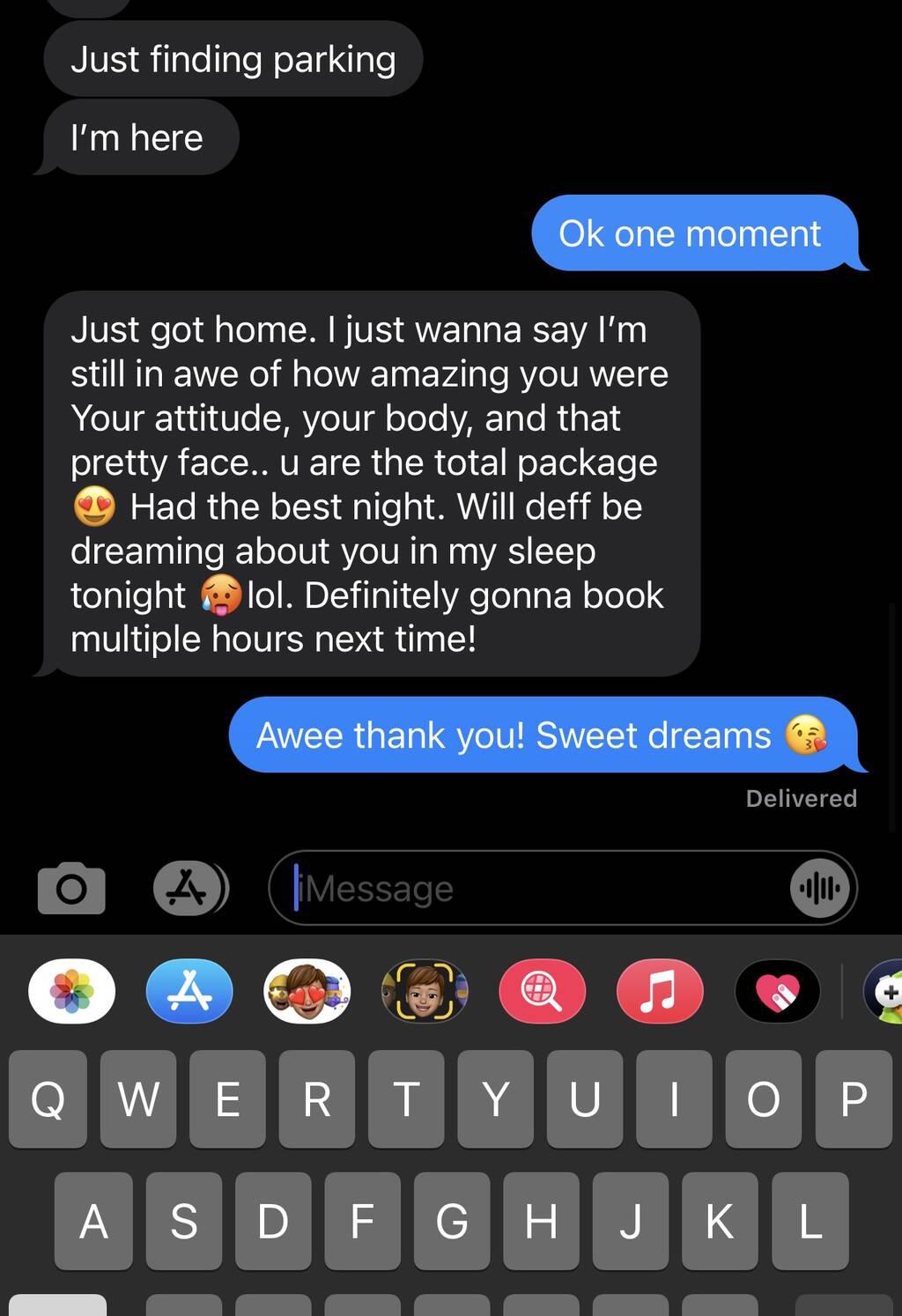Open the #images search app
902x1316 pixels.
(x=542, y=991)
